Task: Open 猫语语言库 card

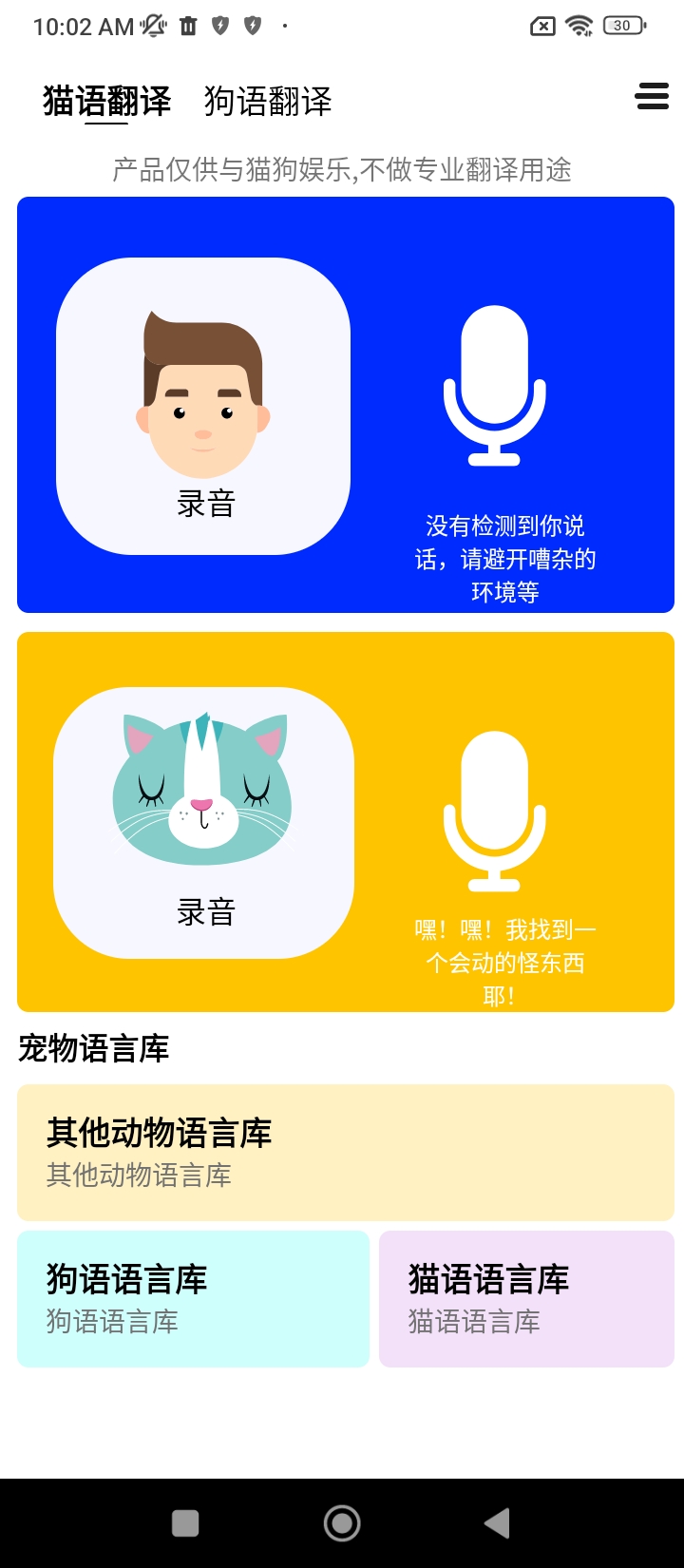Action: (x=526, y=1298)
